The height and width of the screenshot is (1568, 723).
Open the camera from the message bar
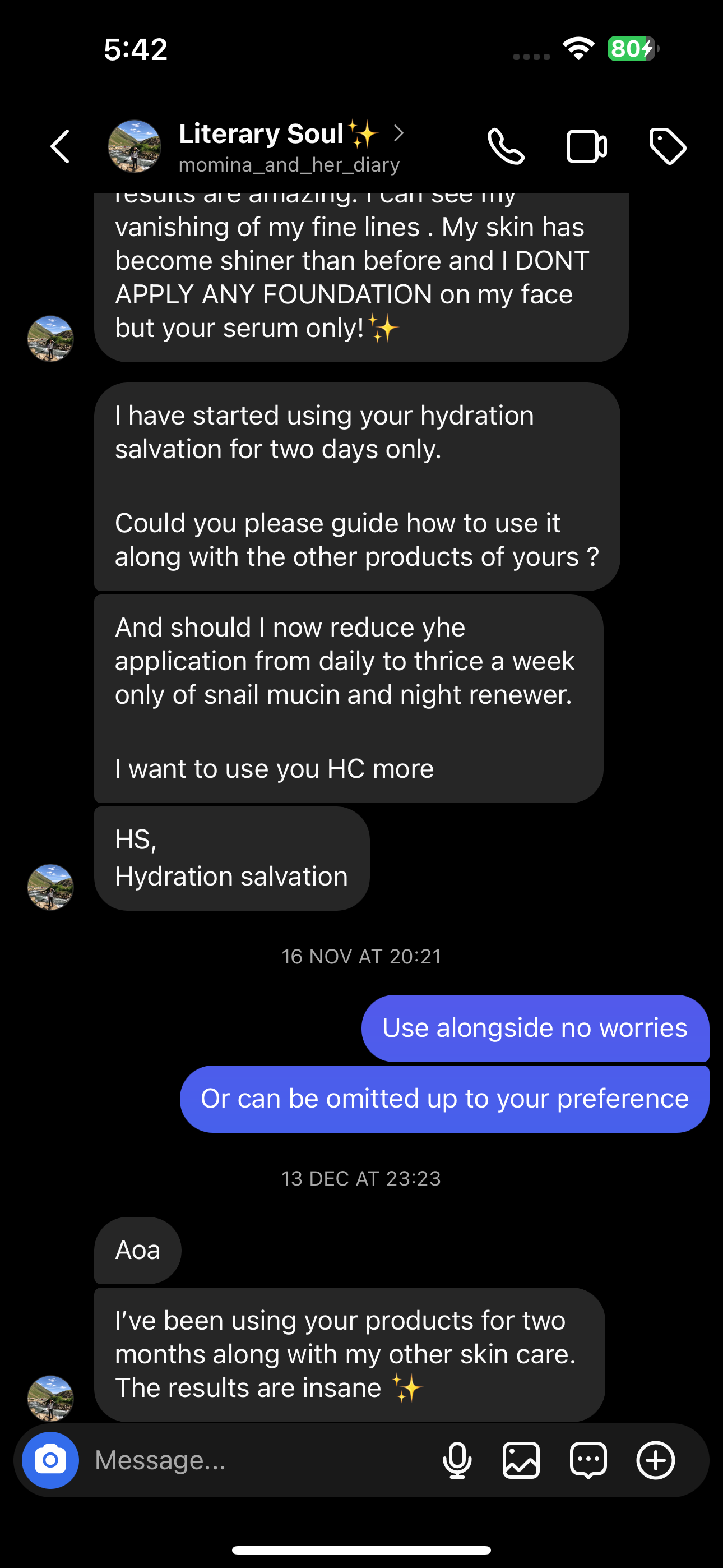pyautogui.click(x=50, y=1460)
